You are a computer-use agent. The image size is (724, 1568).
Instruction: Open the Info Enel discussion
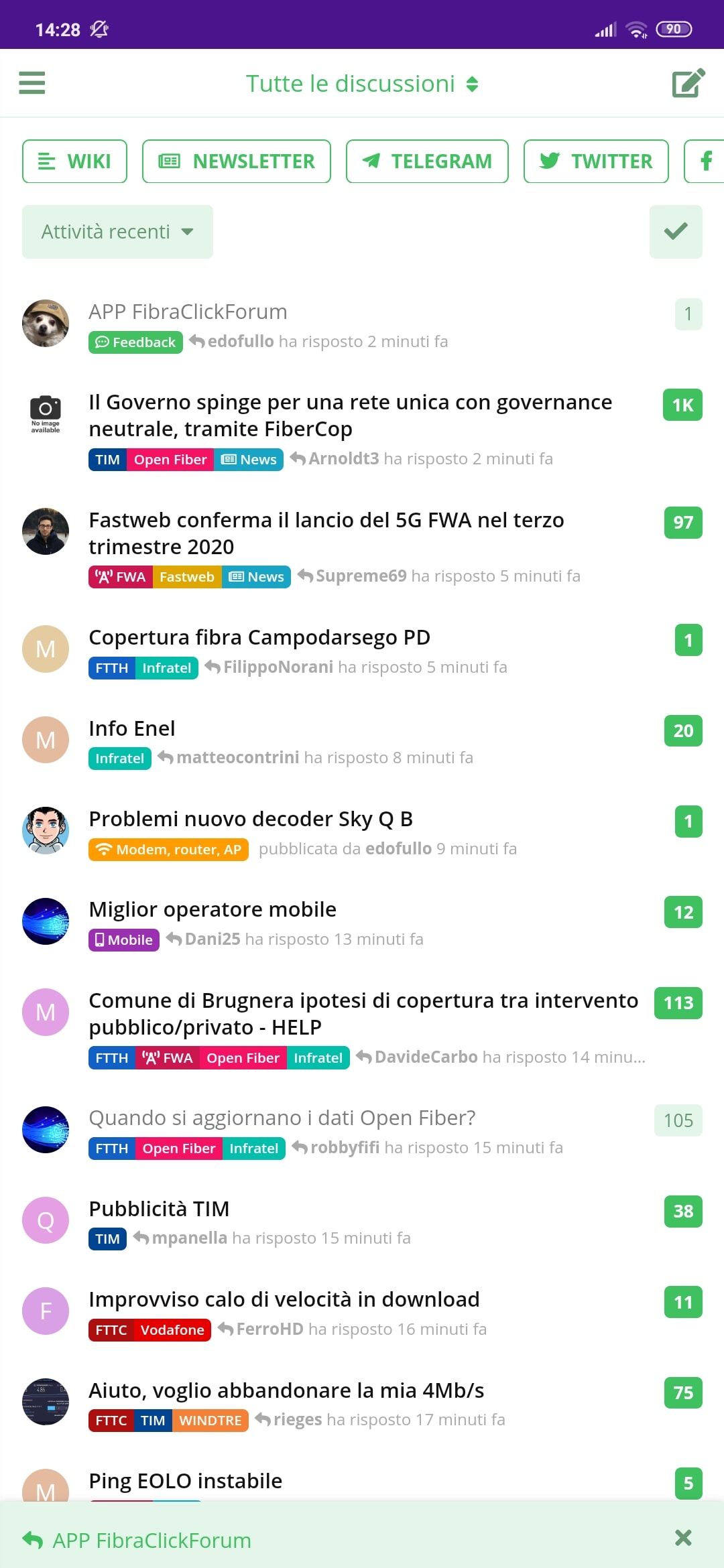click(132, 728)
